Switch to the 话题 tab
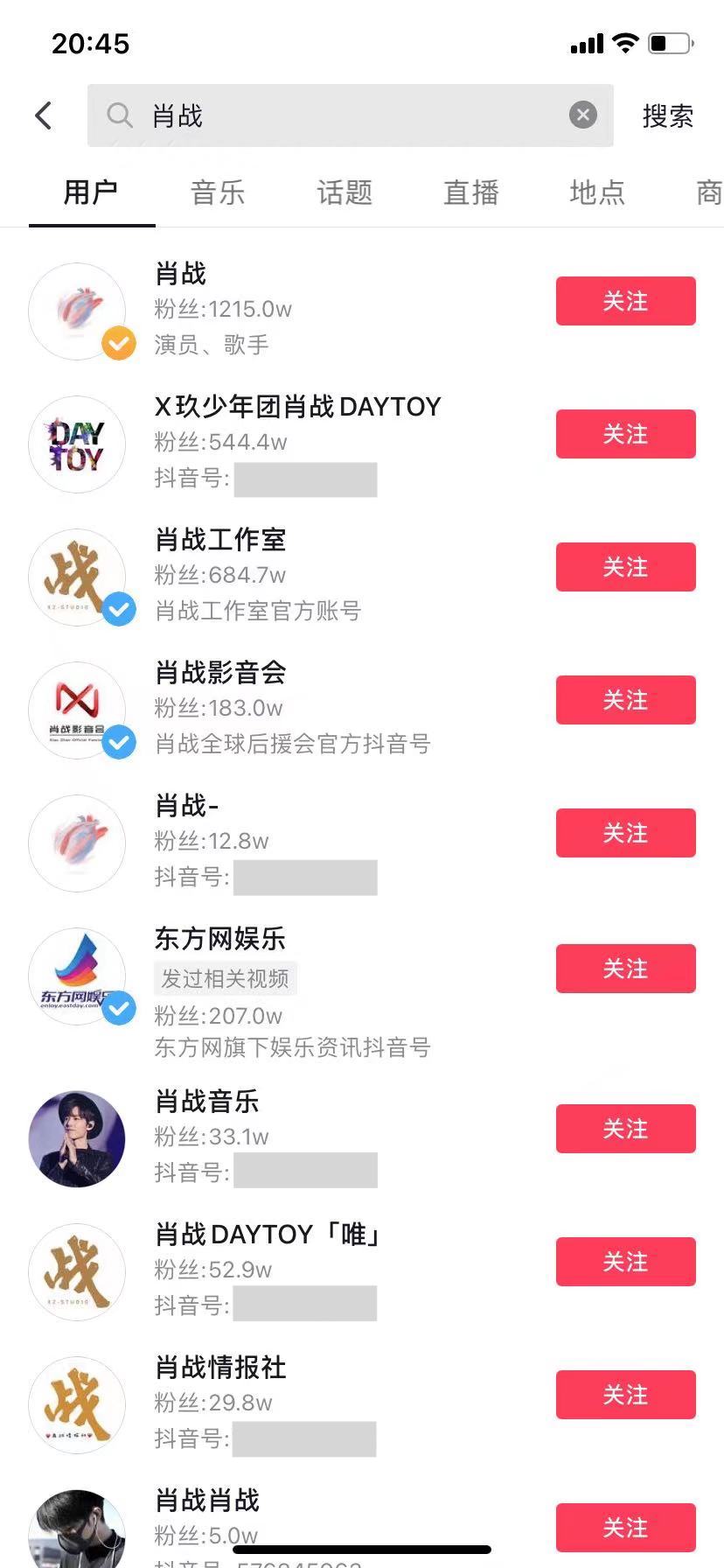Viewport: 724px width, 1568px height. [x=345, y=192]
